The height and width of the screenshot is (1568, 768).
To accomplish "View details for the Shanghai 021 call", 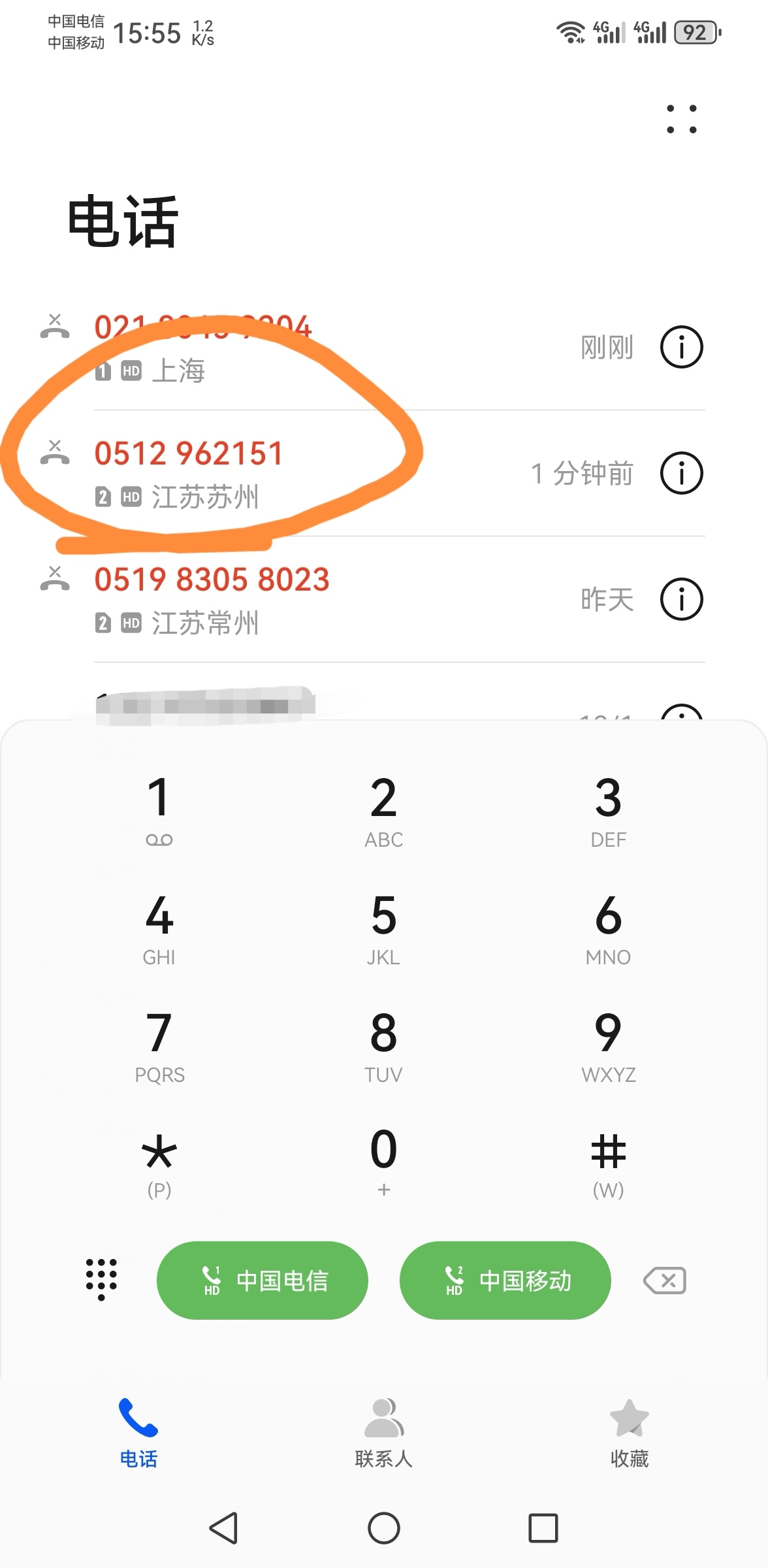I will (681, 347).
